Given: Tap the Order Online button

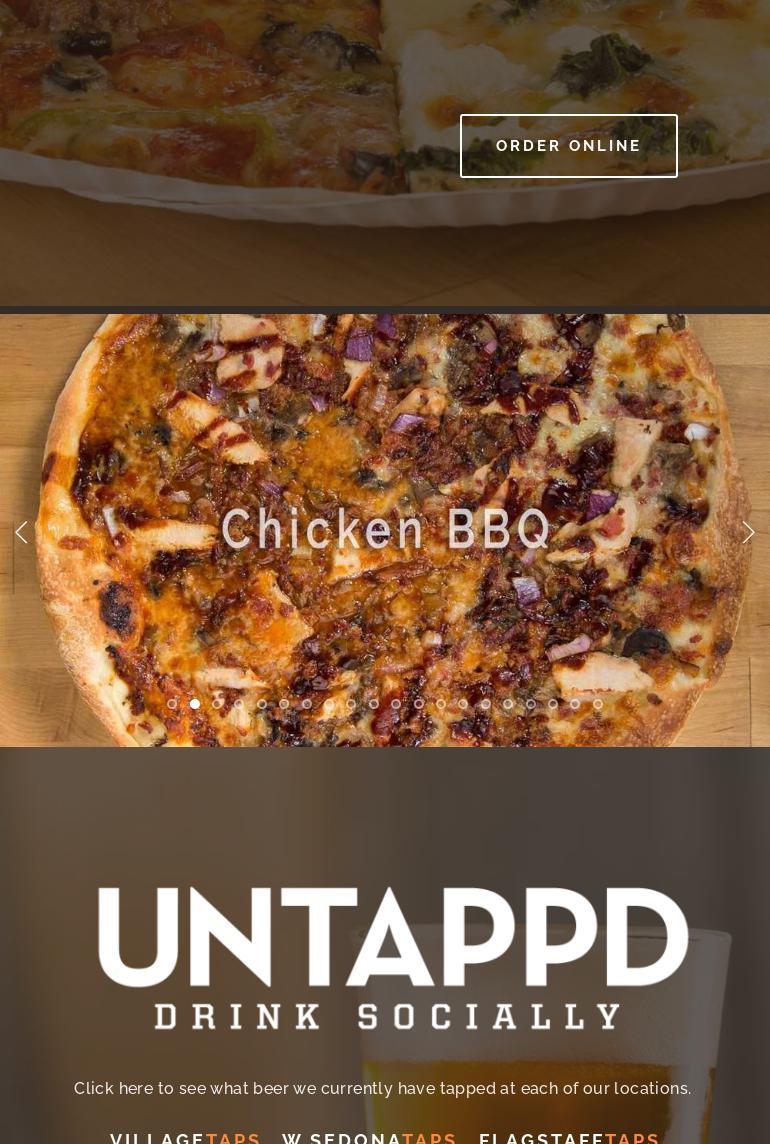Looking at the screenshot, I should point(568,146).
